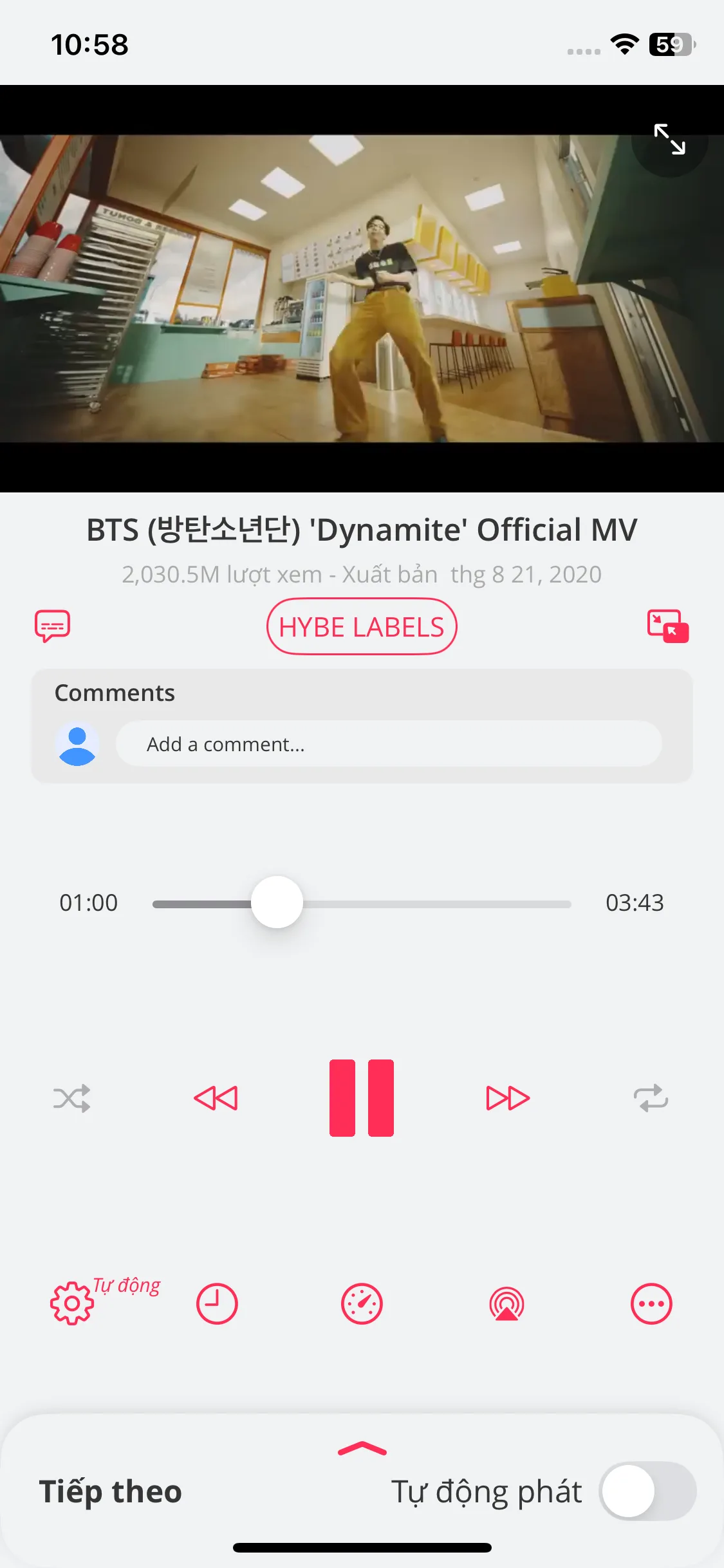The image size is (724, 1568).
Task: Skip to the previous track
Action: (x=216, y=1098)
